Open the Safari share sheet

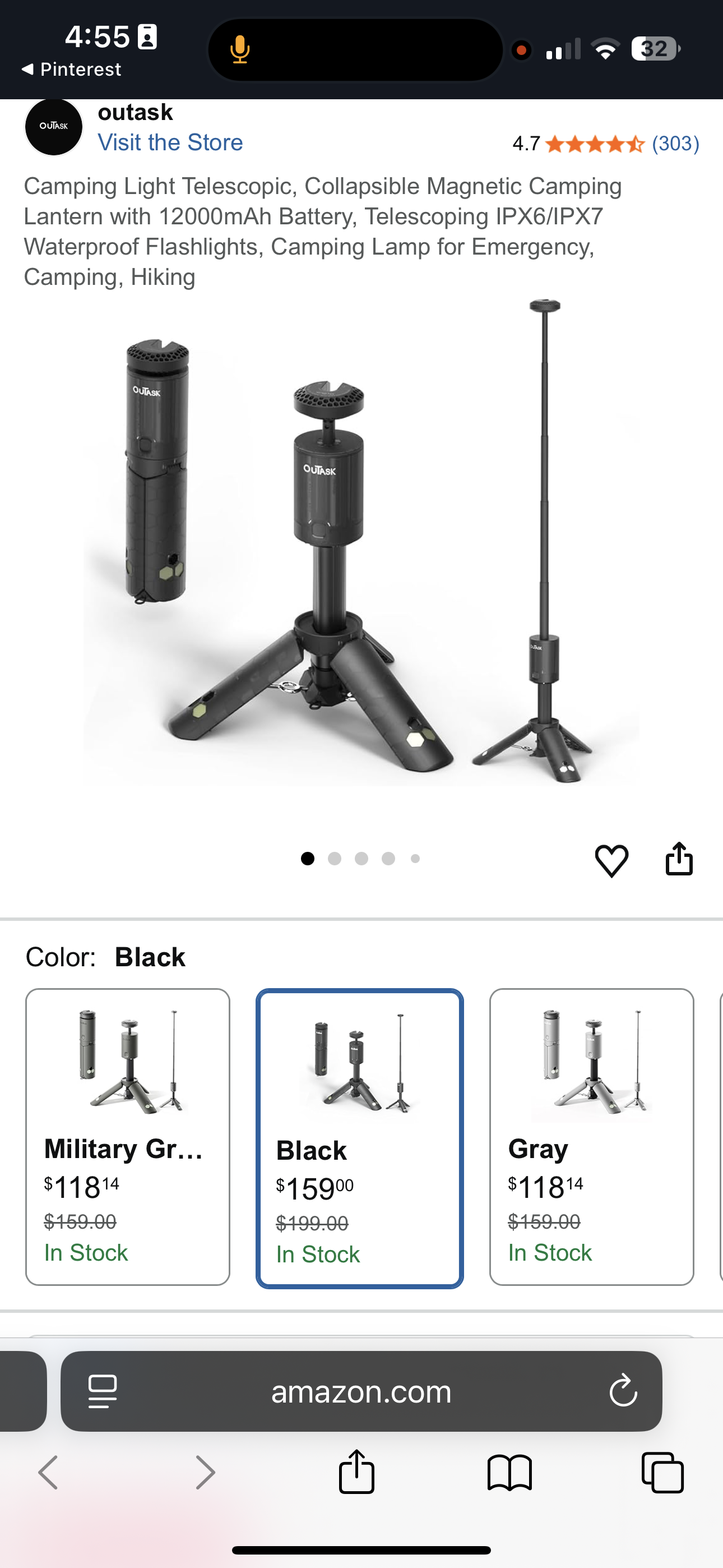[x=356, y=1472]
